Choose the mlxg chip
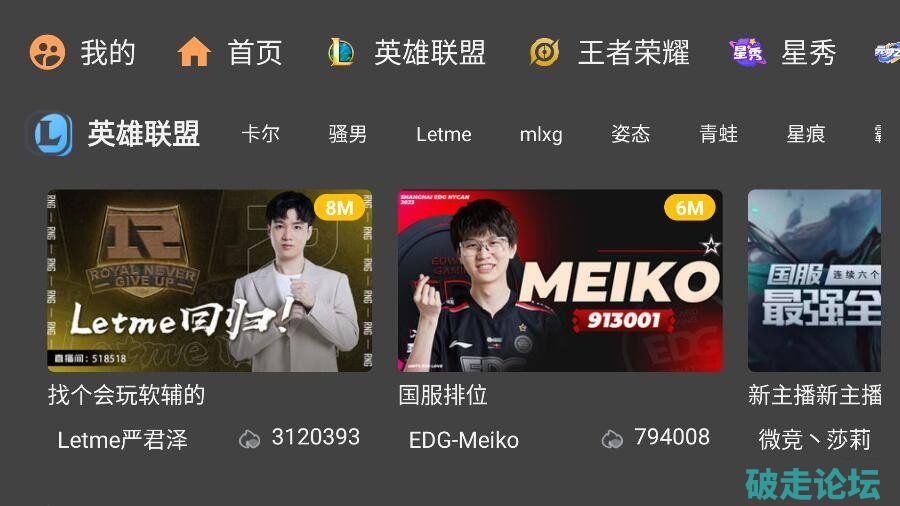This screenshot has height=506, width=900. click(541, 134)
